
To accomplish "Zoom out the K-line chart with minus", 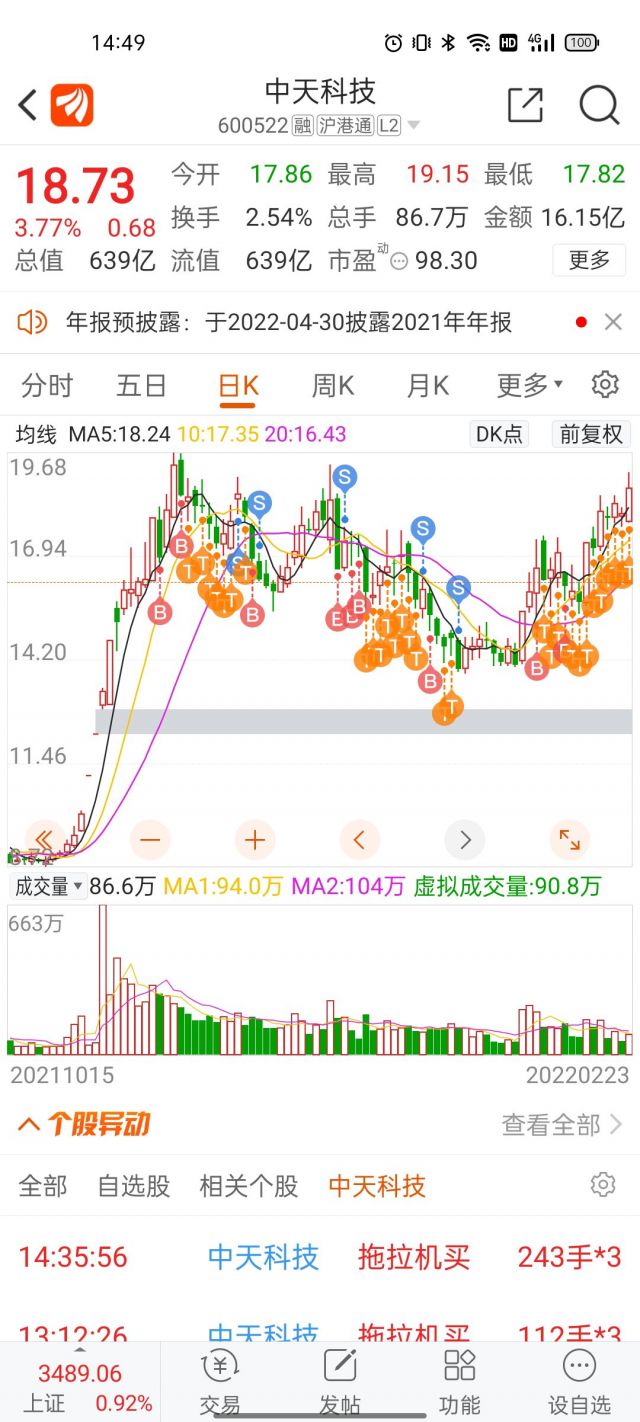I will (x=149, y=840).
